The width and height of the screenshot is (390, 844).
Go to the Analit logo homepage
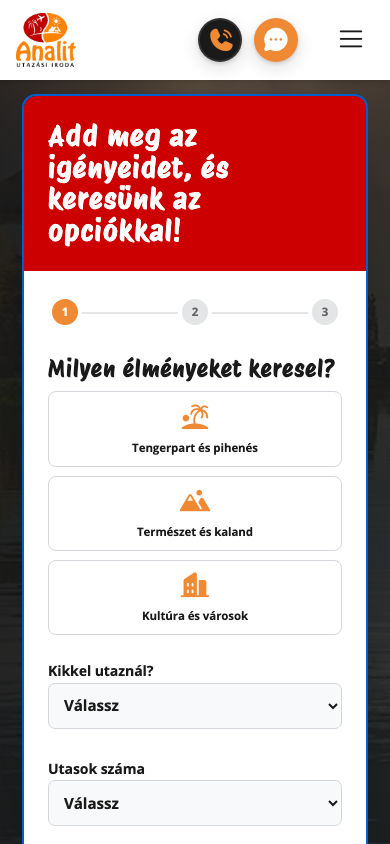(46, 40)
